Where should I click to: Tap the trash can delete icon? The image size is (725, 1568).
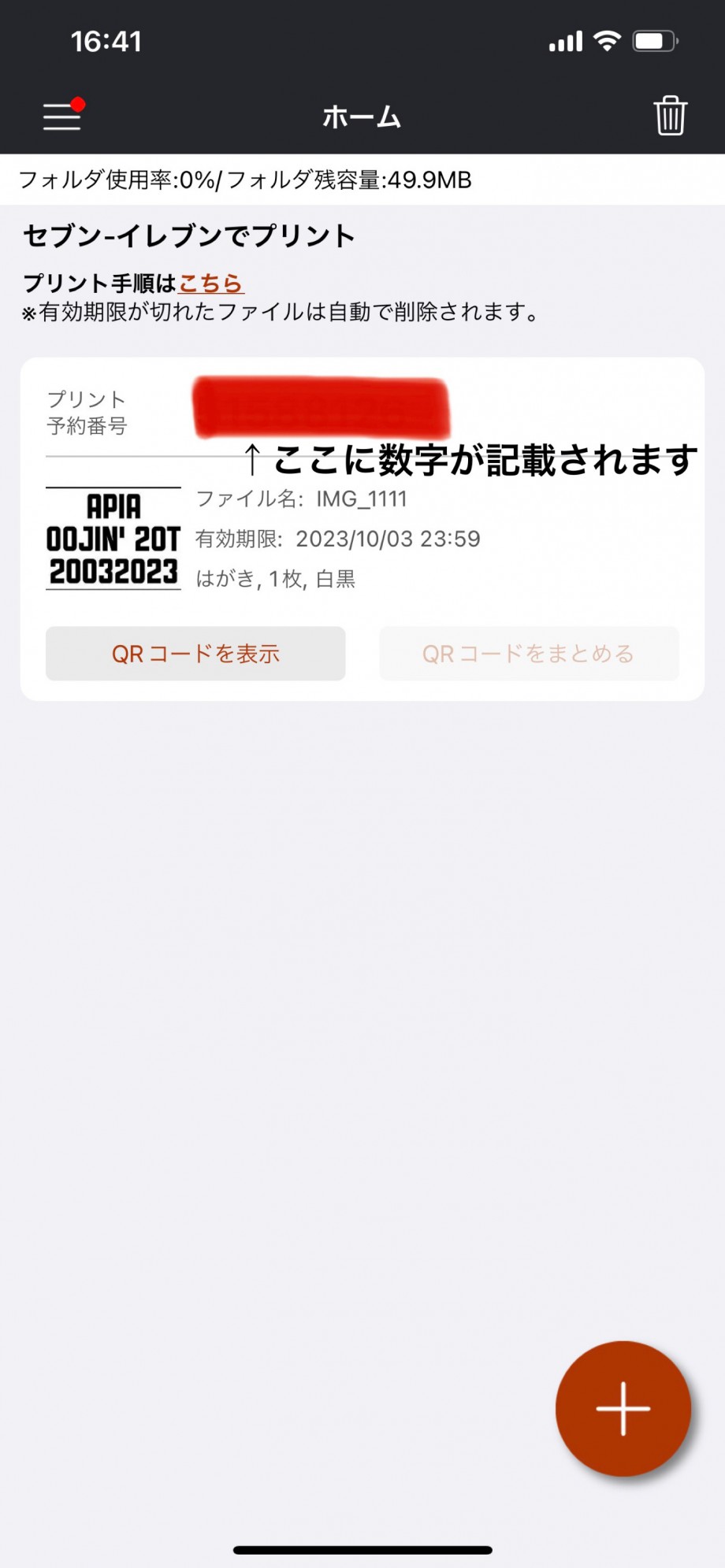point(670,116)
